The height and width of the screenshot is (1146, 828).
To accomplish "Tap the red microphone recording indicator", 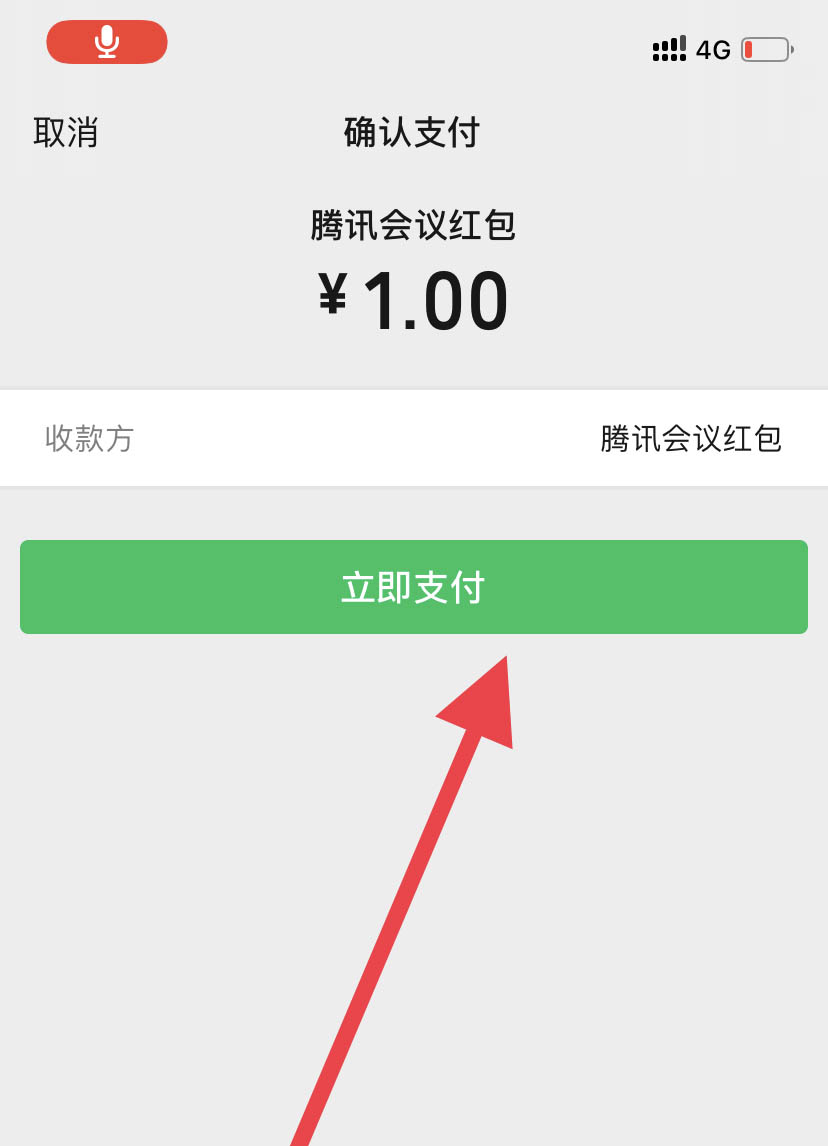I will [x=107, y=42].
